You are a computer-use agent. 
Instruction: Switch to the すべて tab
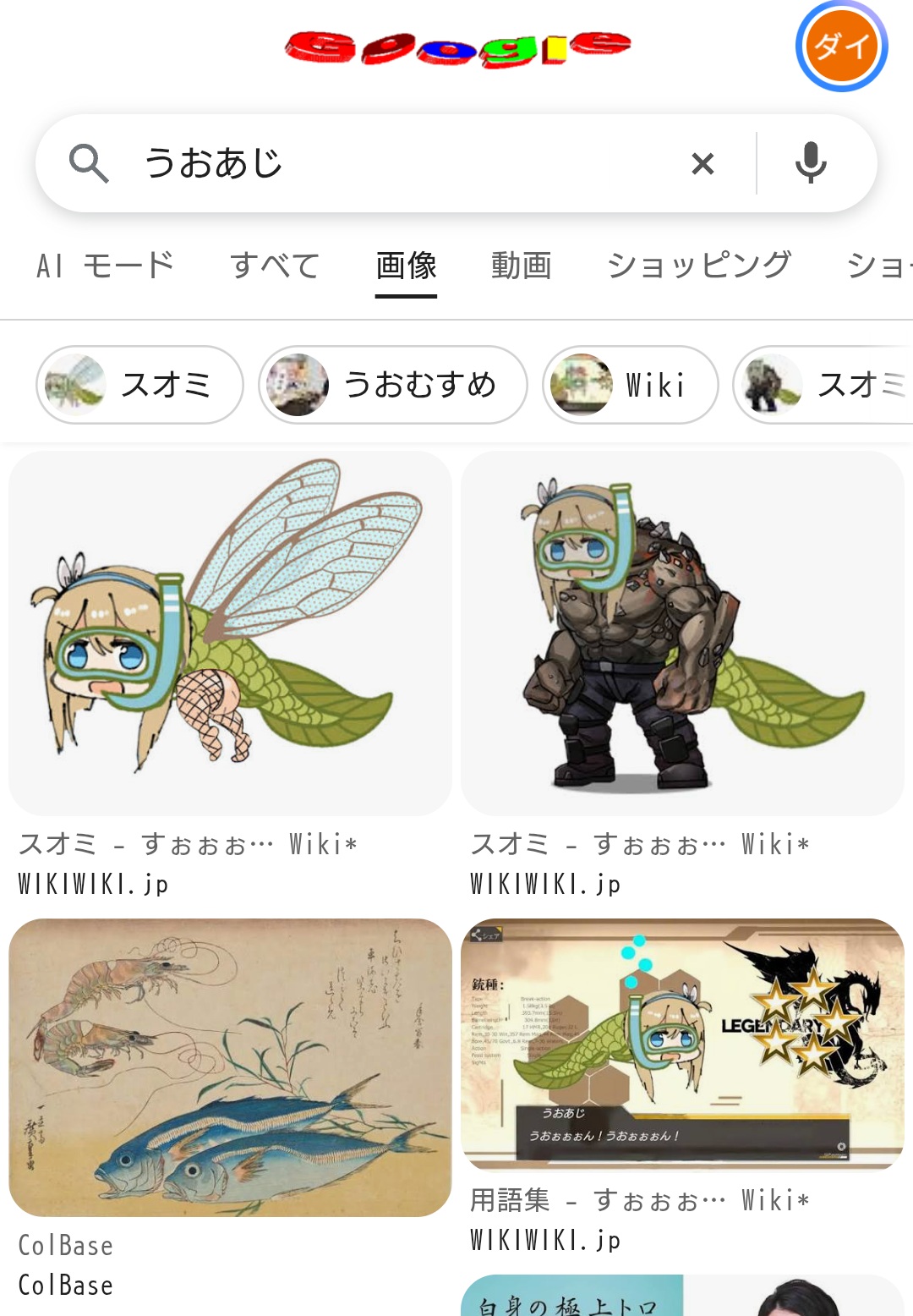pyautogui.click(x=275, y=266)
